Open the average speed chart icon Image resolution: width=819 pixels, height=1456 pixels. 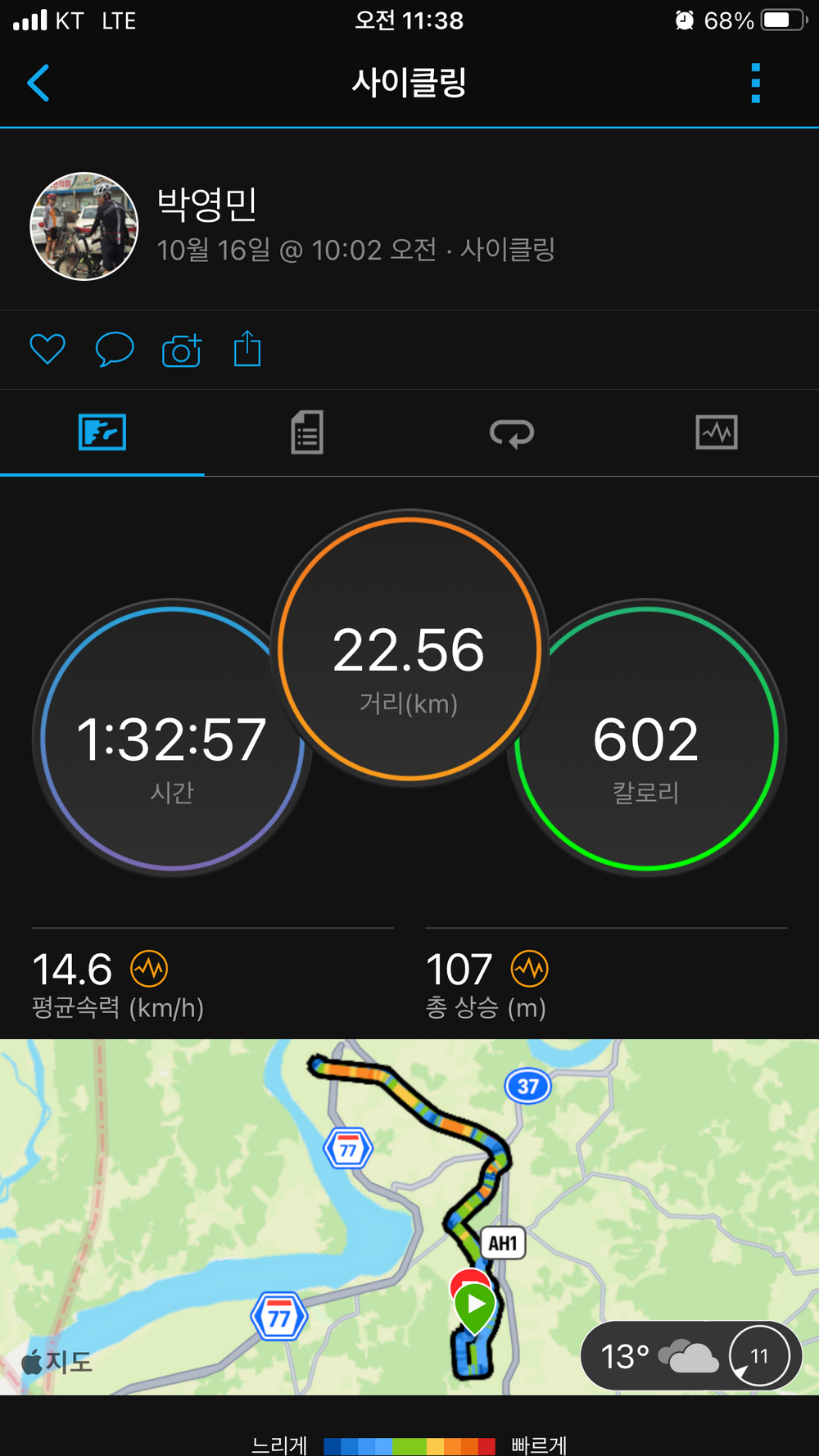(150, 970)
